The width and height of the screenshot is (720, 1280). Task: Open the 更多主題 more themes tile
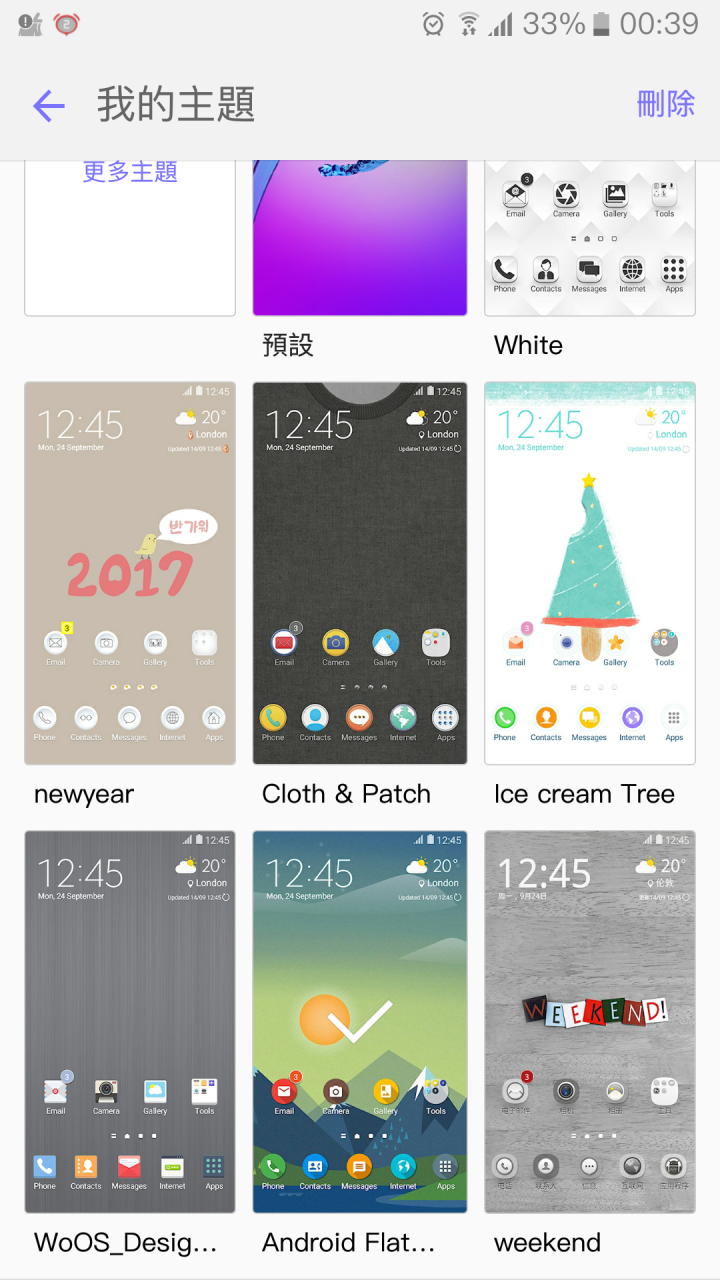tap(130, 238)
